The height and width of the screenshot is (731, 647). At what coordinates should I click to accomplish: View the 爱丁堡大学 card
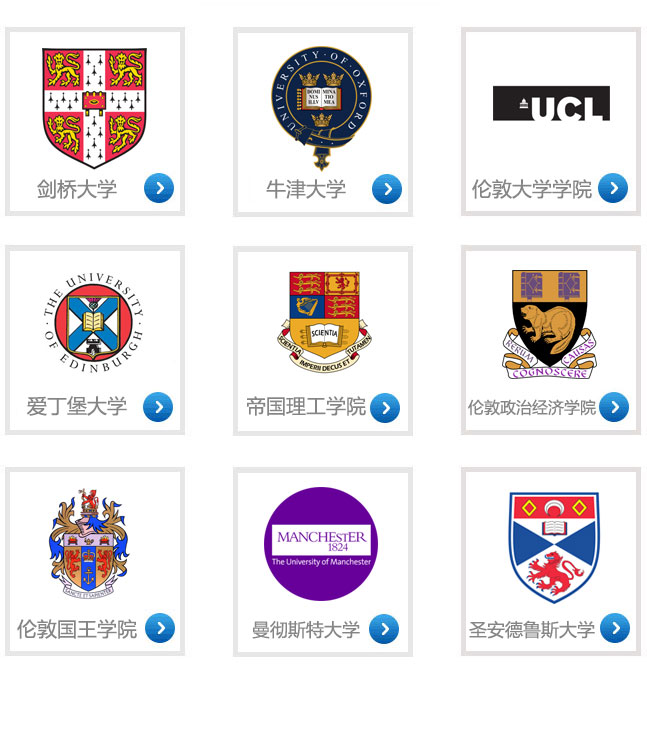point(95,340)
